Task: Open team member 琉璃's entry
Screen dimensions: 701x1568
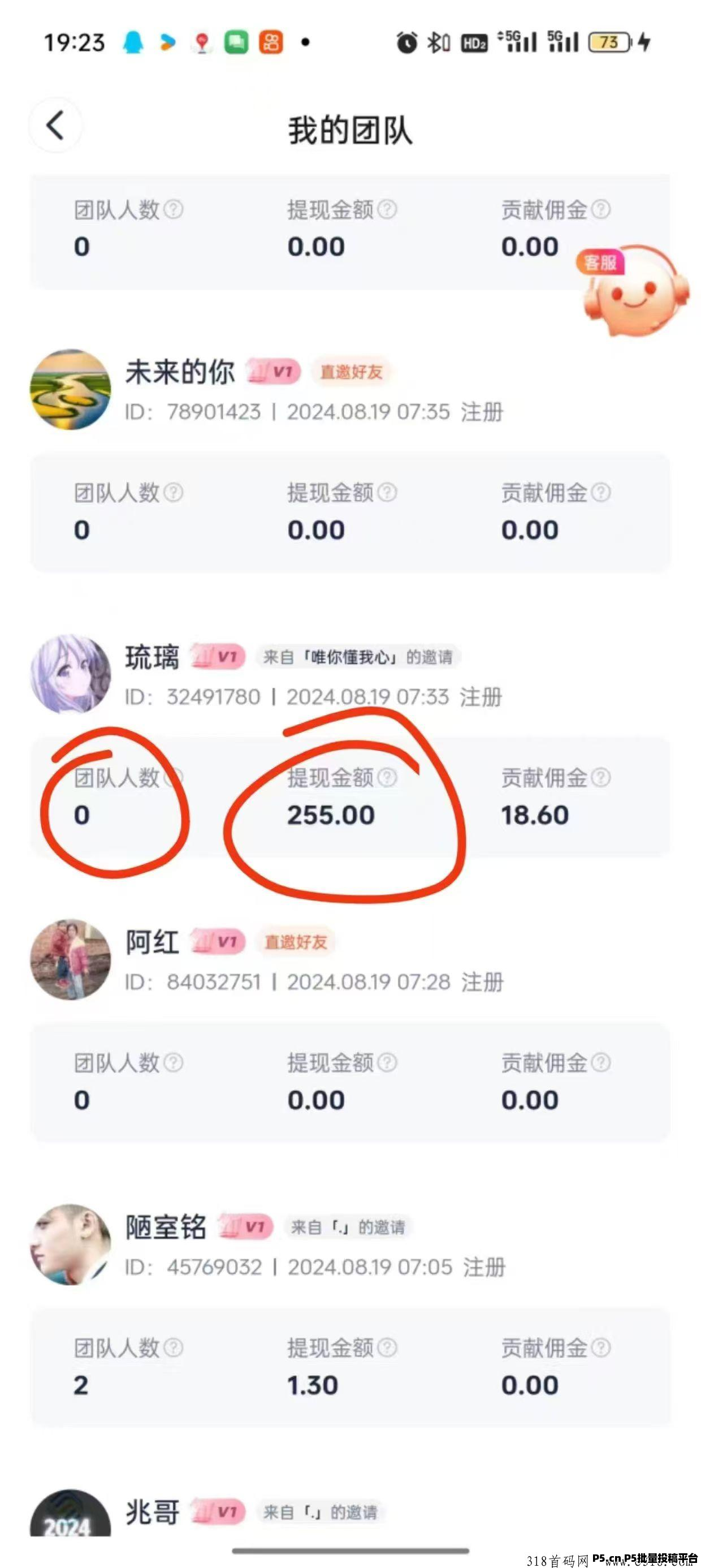Action: click(x=152, y=657)
